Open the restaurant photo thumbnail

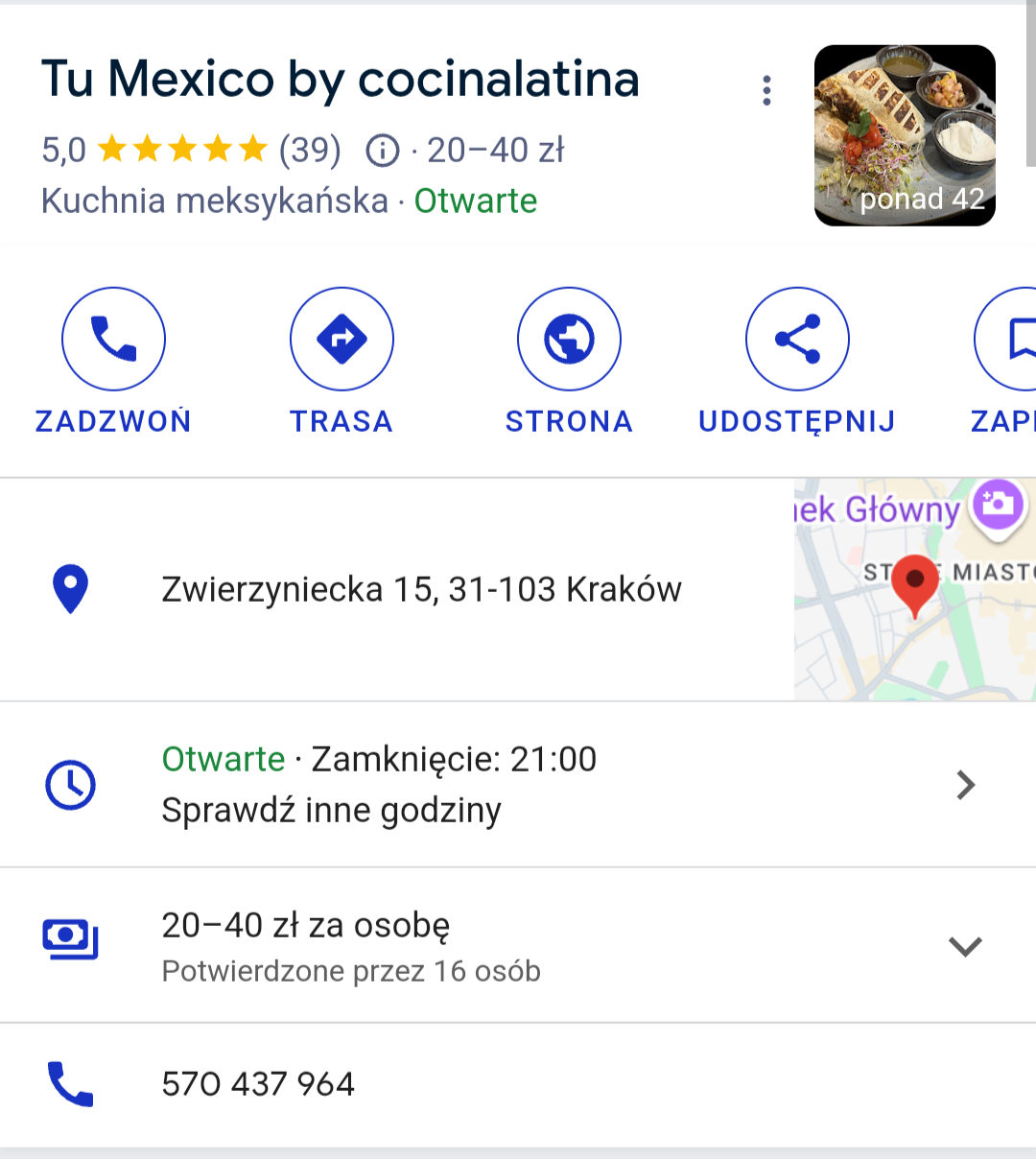(905, 135)
